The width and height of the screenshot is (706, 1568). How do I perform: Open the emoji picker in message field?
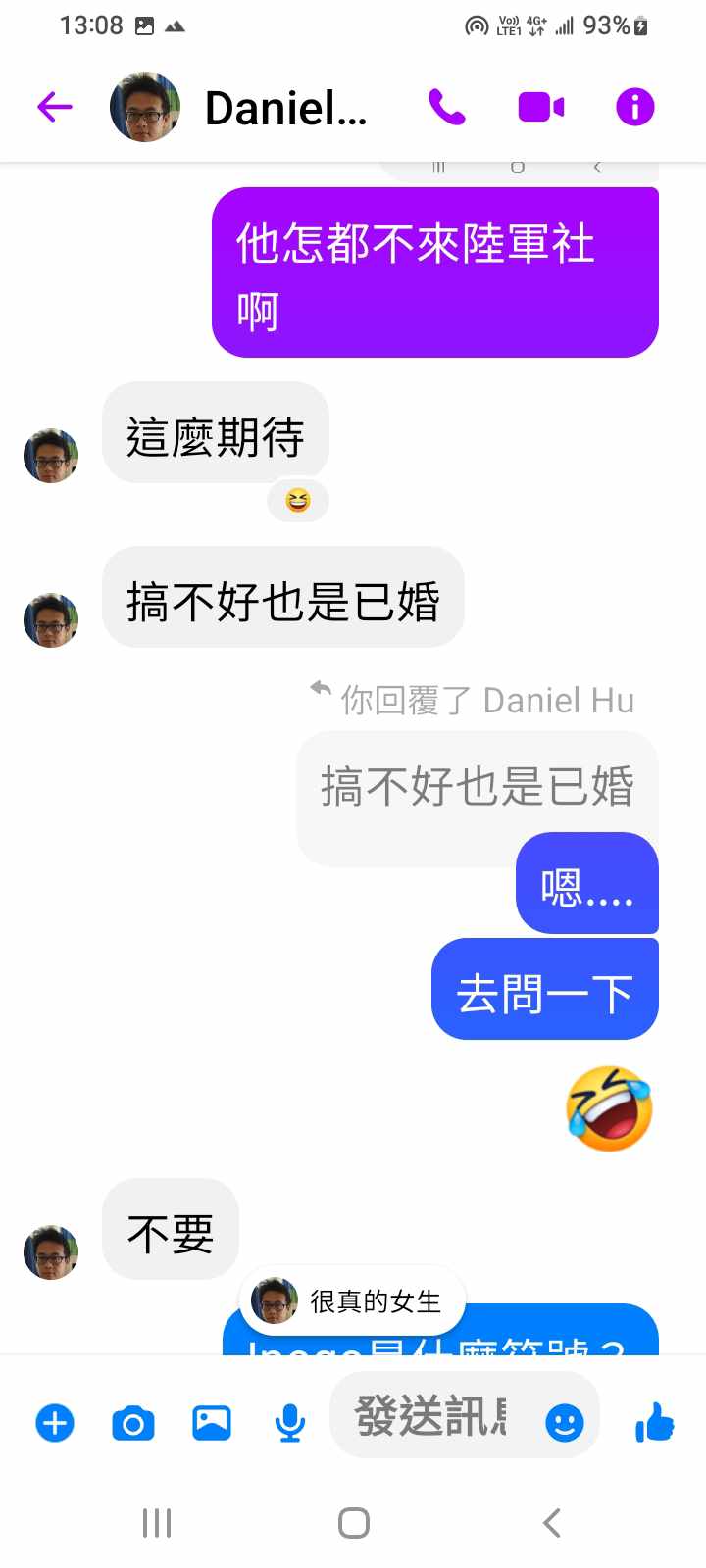(564, 1422)
